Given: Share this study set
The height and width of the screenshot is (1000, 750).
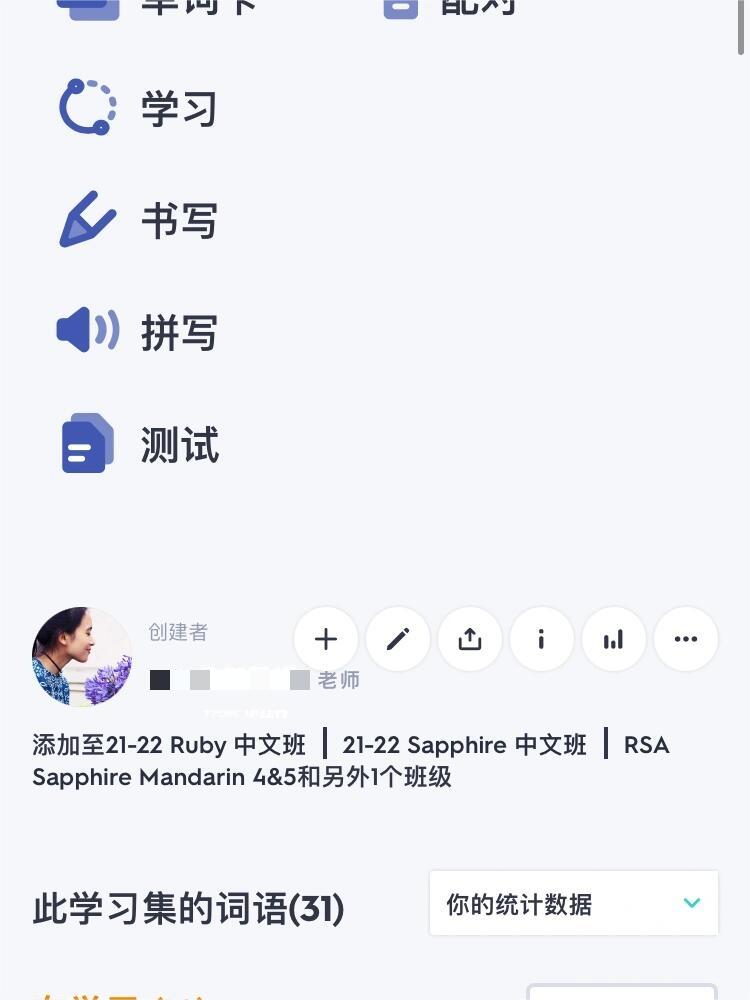Looking at the screenshot, I should pyautogui.click(x=470, y=639).
